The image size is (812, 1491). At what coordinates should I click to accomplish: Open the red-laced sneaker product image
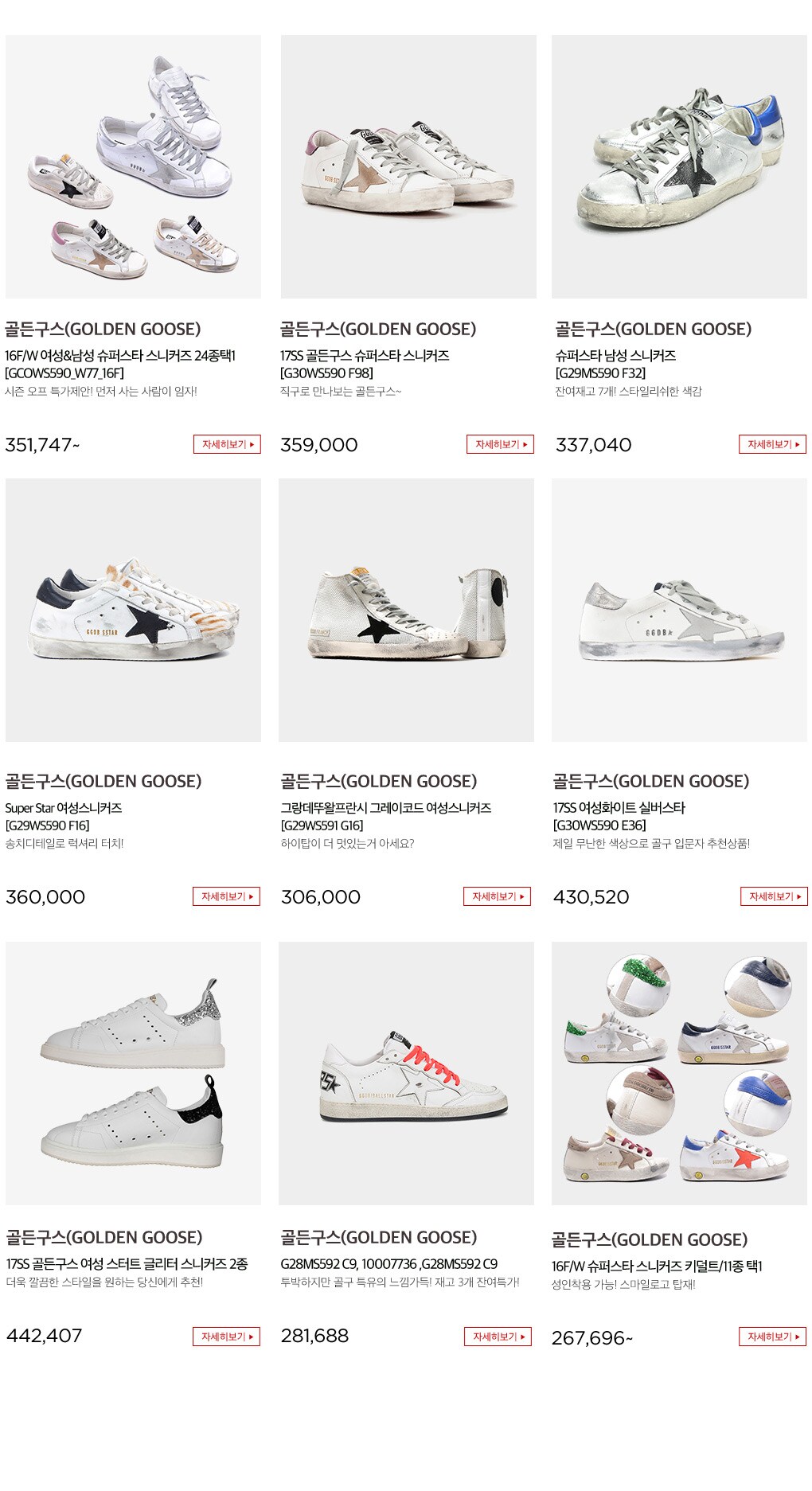pyautogui.click(x=406, y=1073)
